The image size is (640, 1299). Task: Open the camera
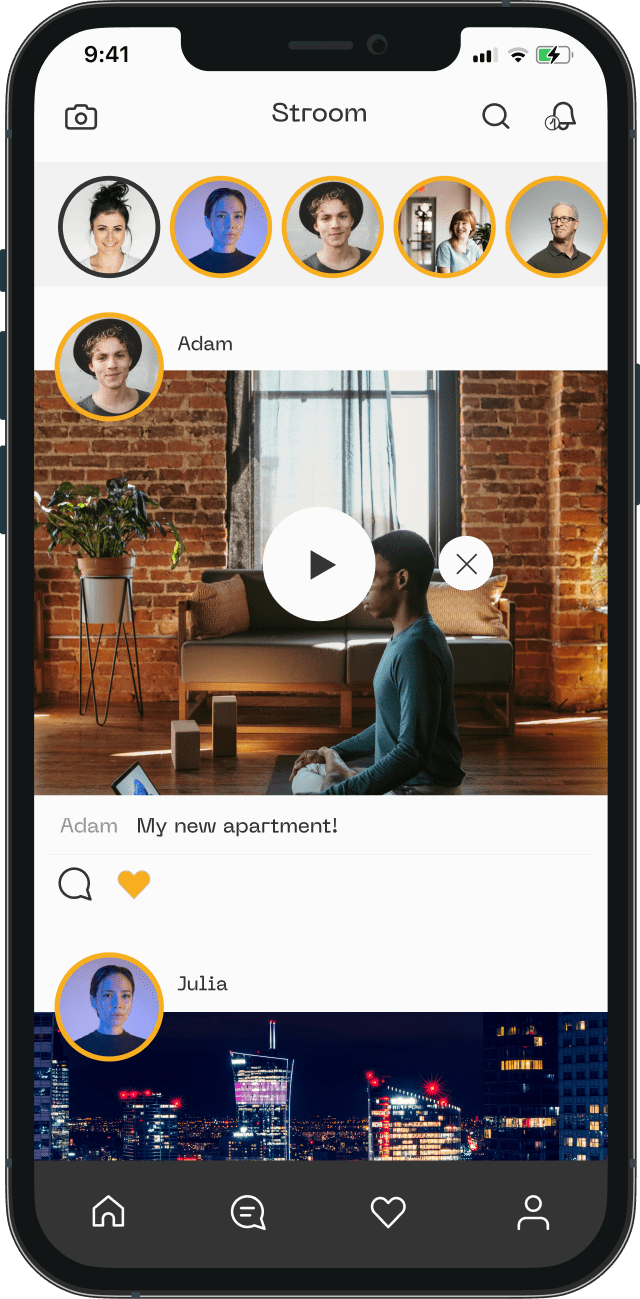coord(81,117)
